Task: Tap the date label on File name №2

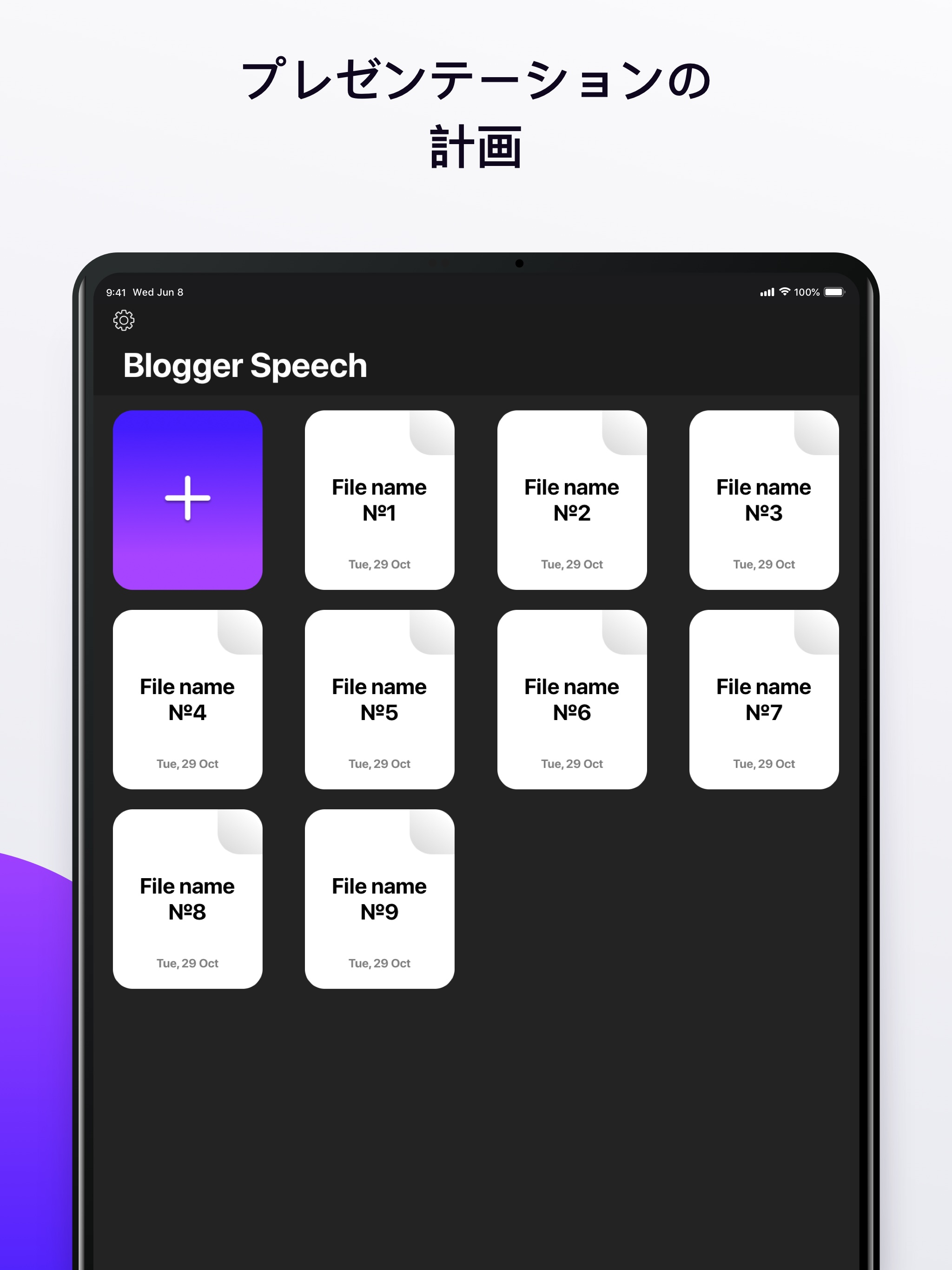Action: [572, 564]
